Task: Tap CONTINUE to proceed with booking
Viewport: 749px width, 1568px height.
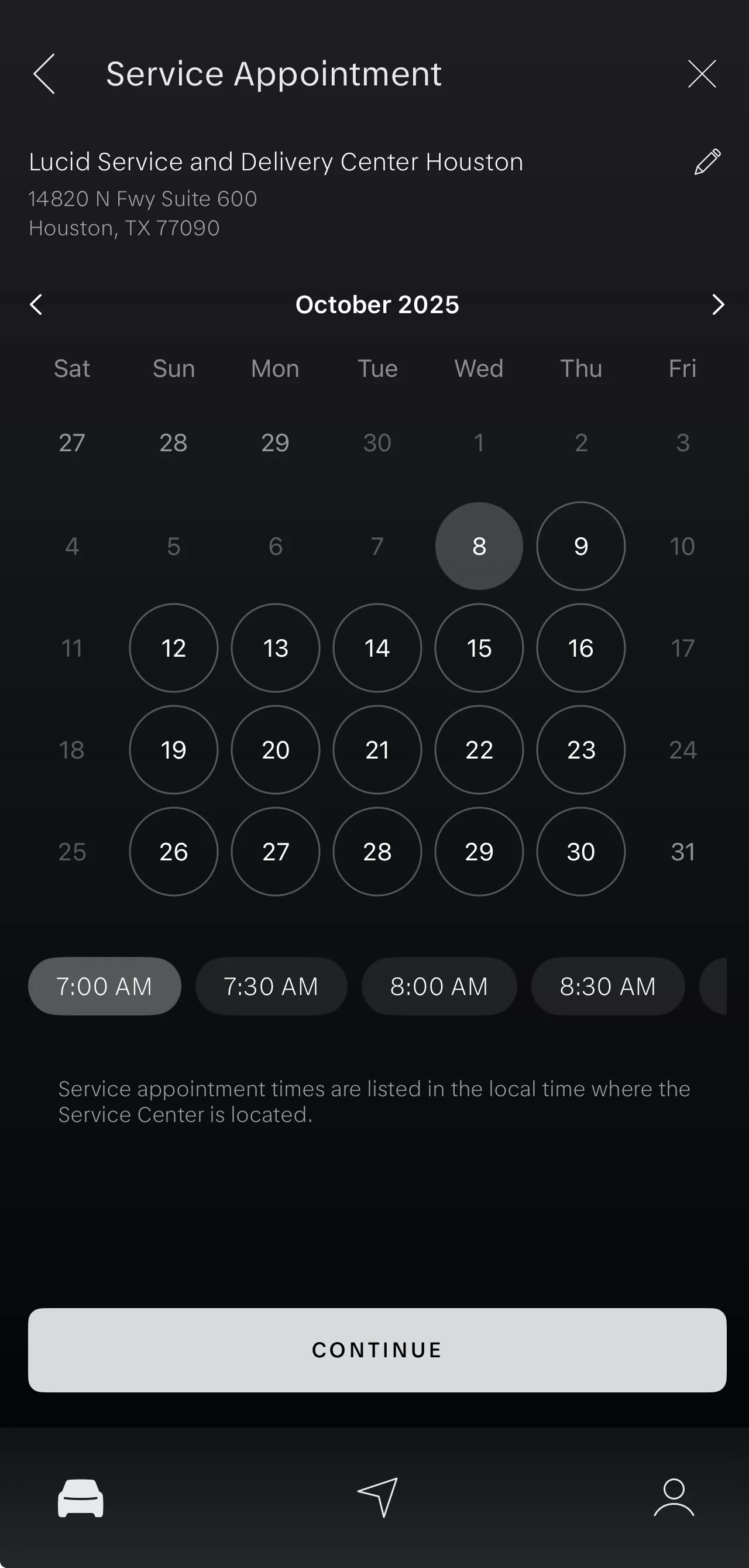Action: pos(377,1350)
